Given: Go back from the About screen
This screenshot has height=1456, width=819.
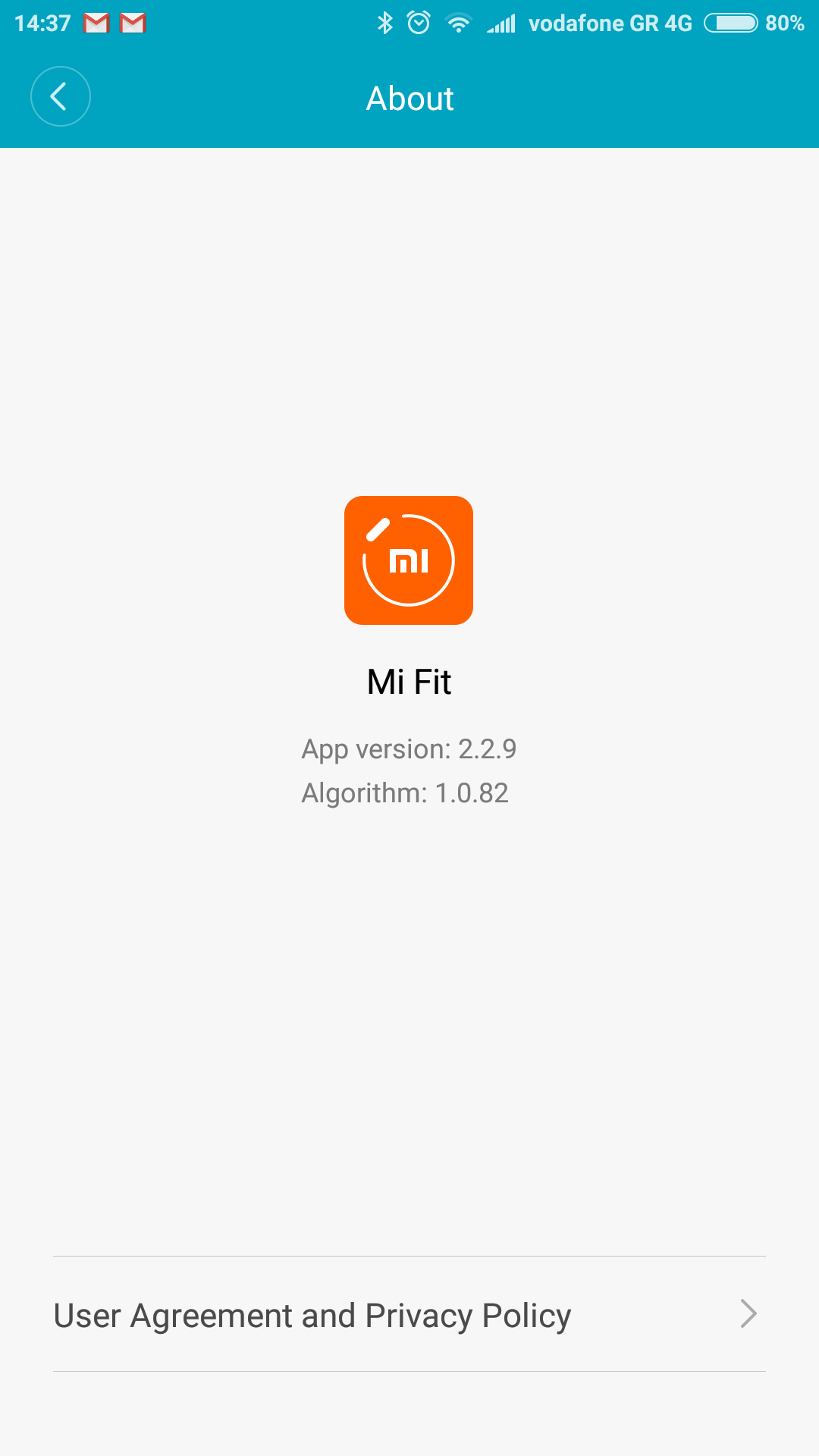Looking at the screenshot, I should point(60,96).
